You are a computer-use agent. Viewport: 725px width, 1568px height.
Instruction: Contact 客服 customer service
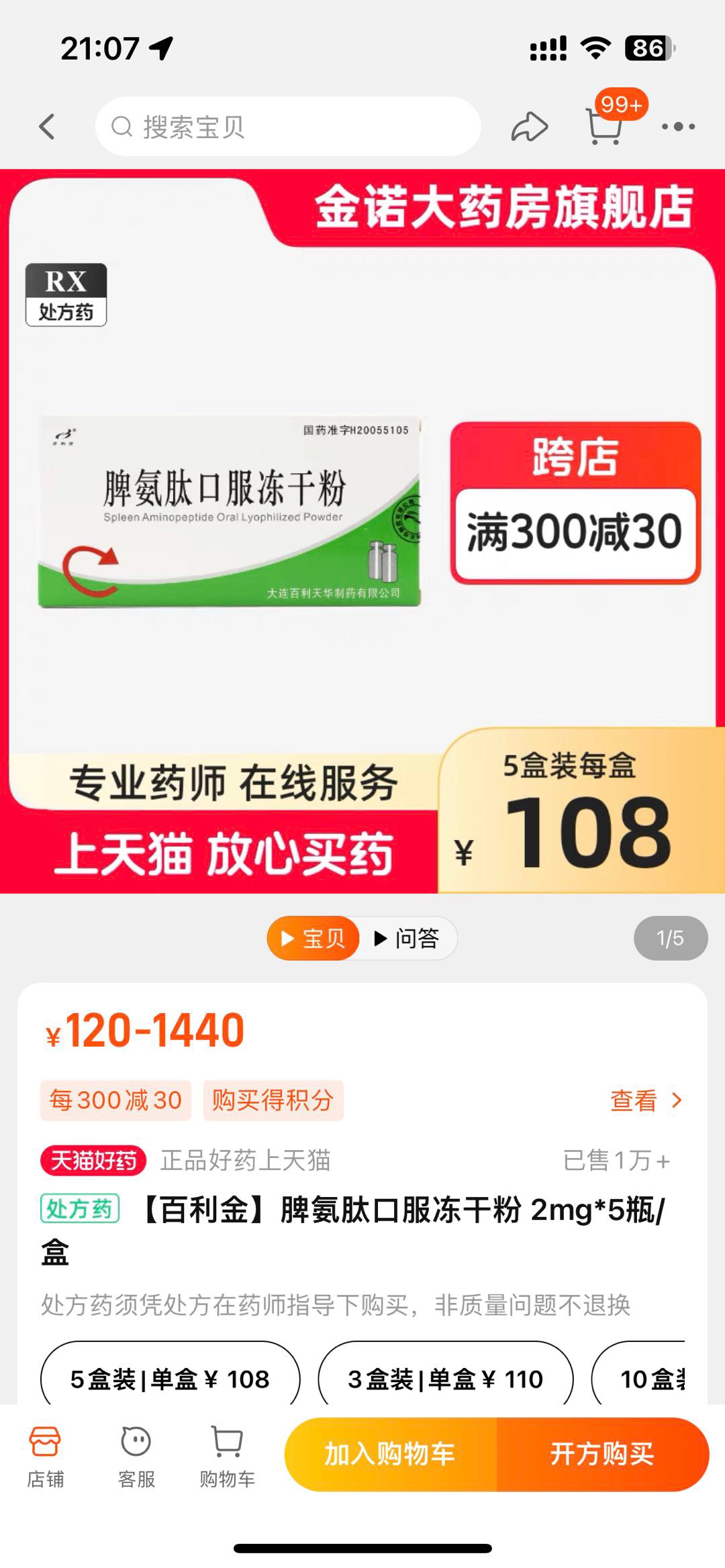click(x=136, y=1454)
